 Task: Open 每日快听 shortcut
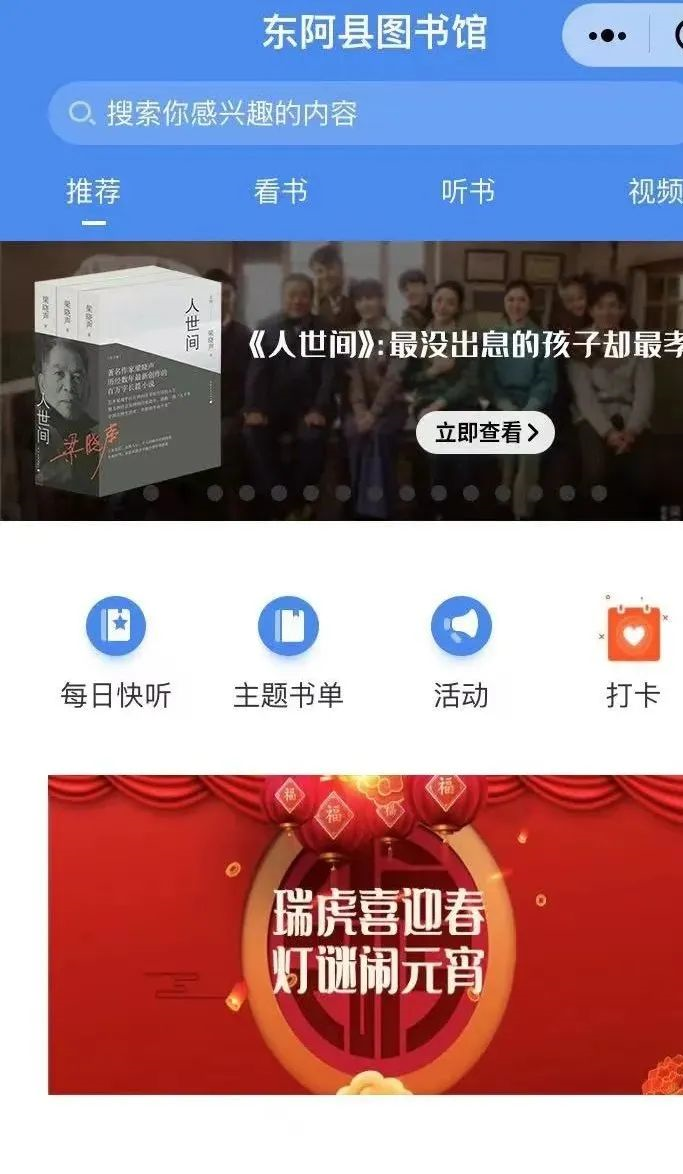point(116,650)
